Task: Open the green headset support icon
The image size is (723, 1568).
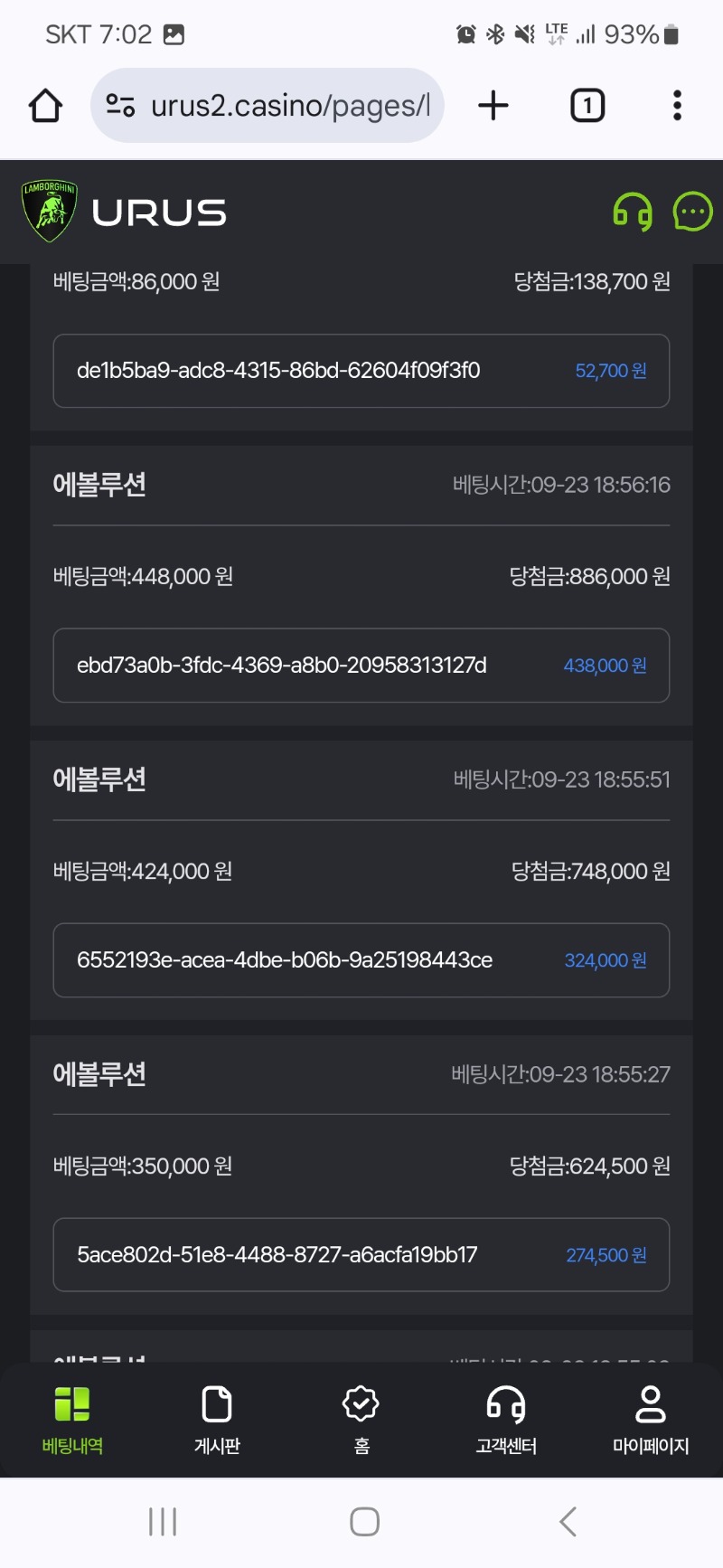Action: 633,213
